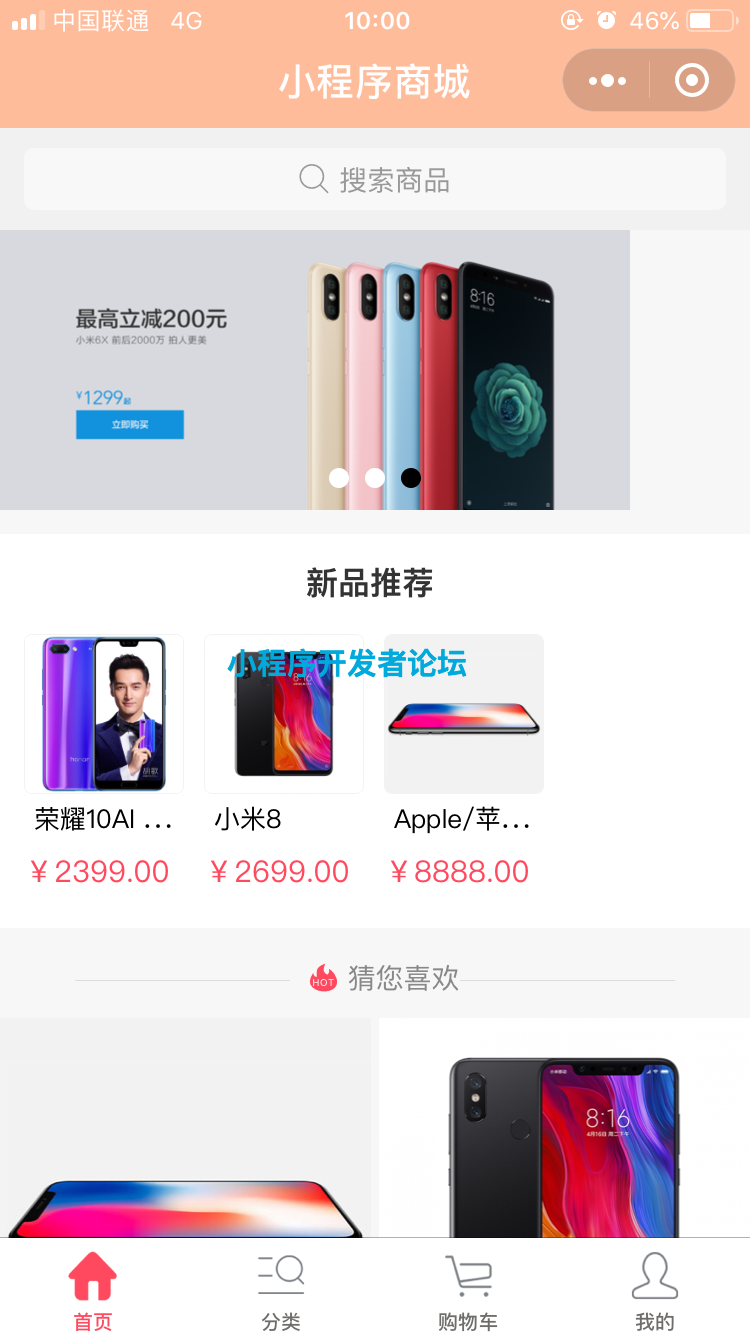The image size is (750, 1334).
Task: Switch to the 我的 tab
Action: pos(655,1290)
